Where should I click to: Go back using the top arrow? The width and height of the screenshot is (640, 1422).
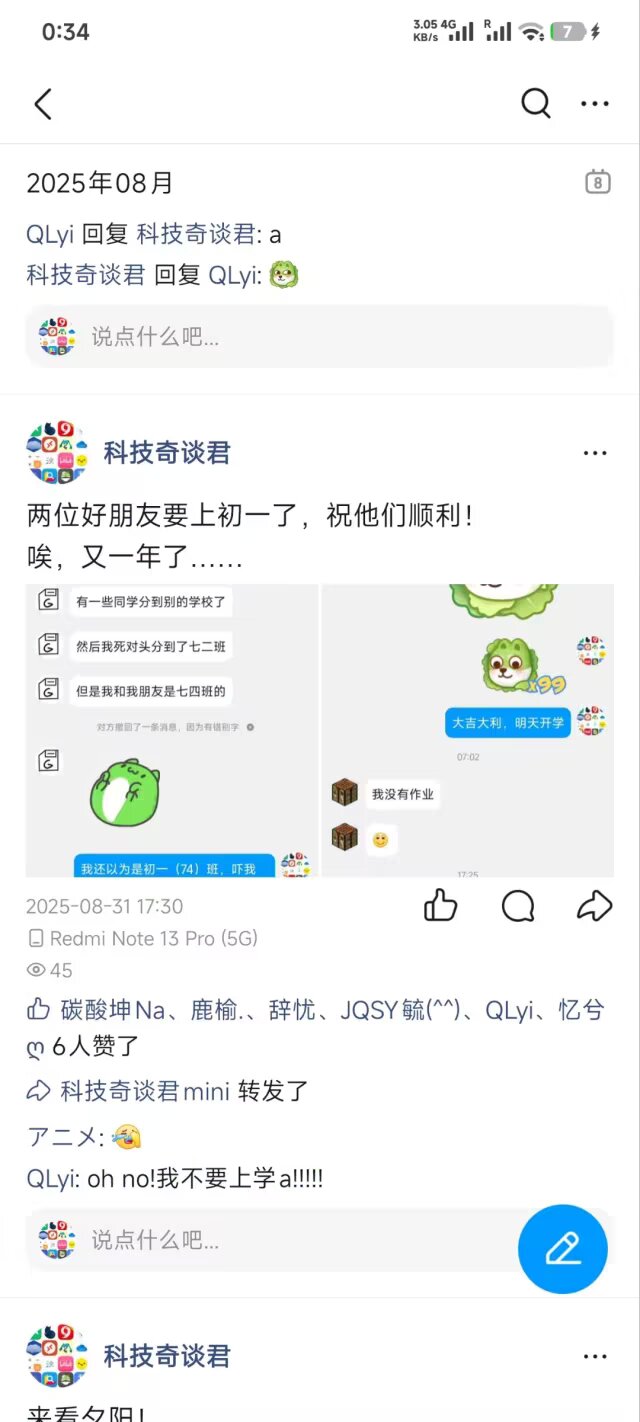(43, 103)
